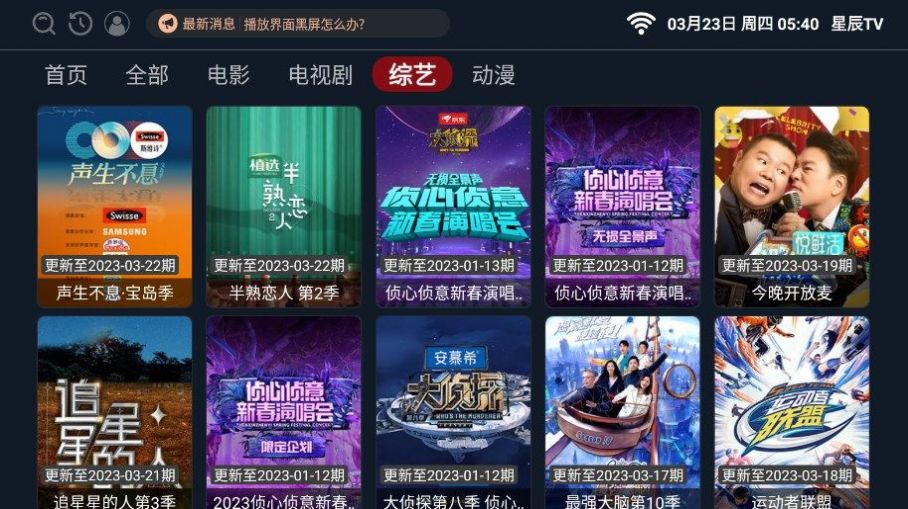Open 2023侦心侦意新春 show card
The image size is (908, 509).
(283, 412)
